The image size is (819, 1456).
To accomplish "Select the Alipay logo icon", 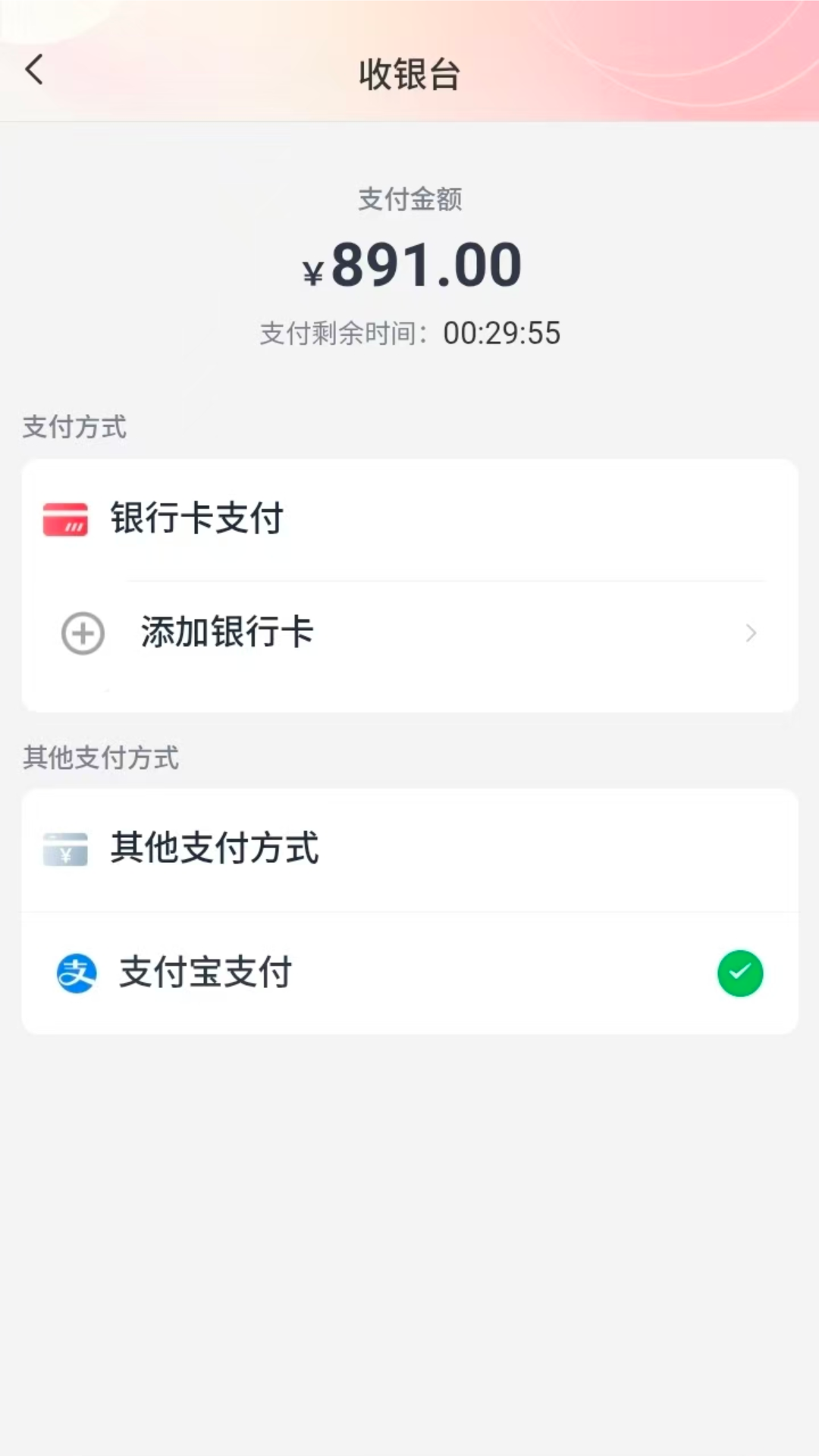I will coord(77,973).
